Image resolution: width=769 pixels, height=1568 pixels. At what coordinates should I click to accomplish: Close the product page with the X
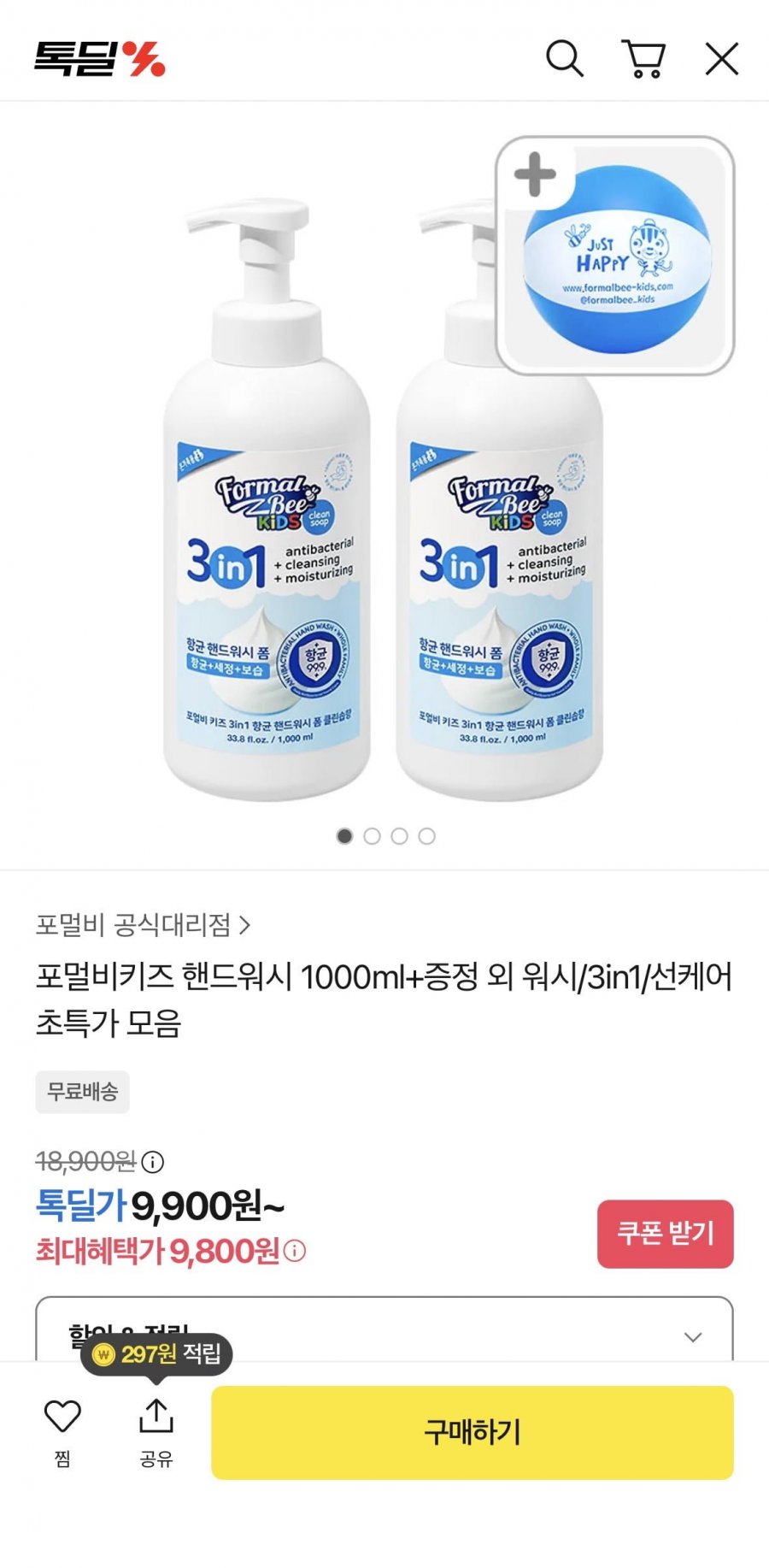pyautogui.click(x=721, y=59)
